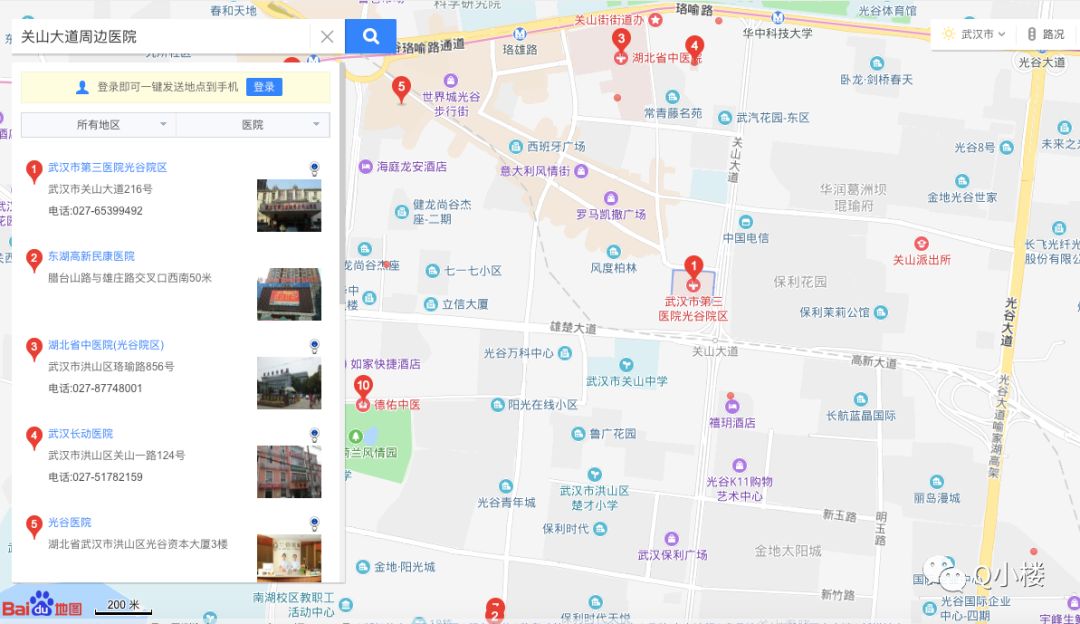Tap the blue search magnifier button
This screenshot has width=1080, height=624.
pos(370,37)
